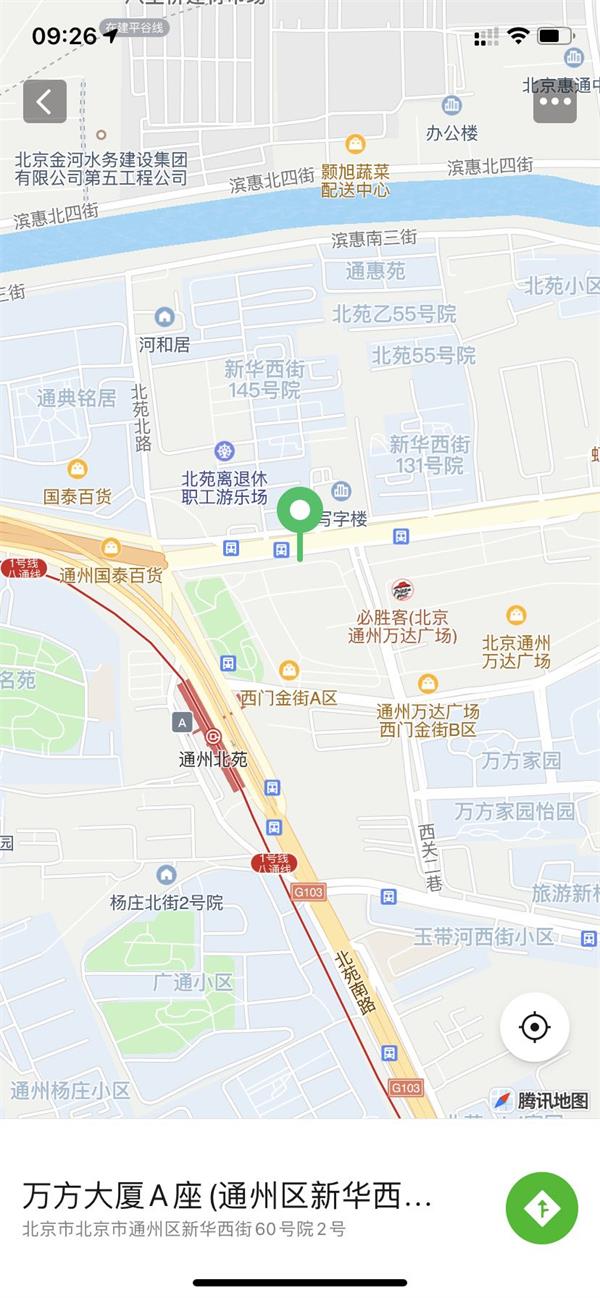
Task: Start navigation with the green directions button
Action: (x=542, y=1208)
